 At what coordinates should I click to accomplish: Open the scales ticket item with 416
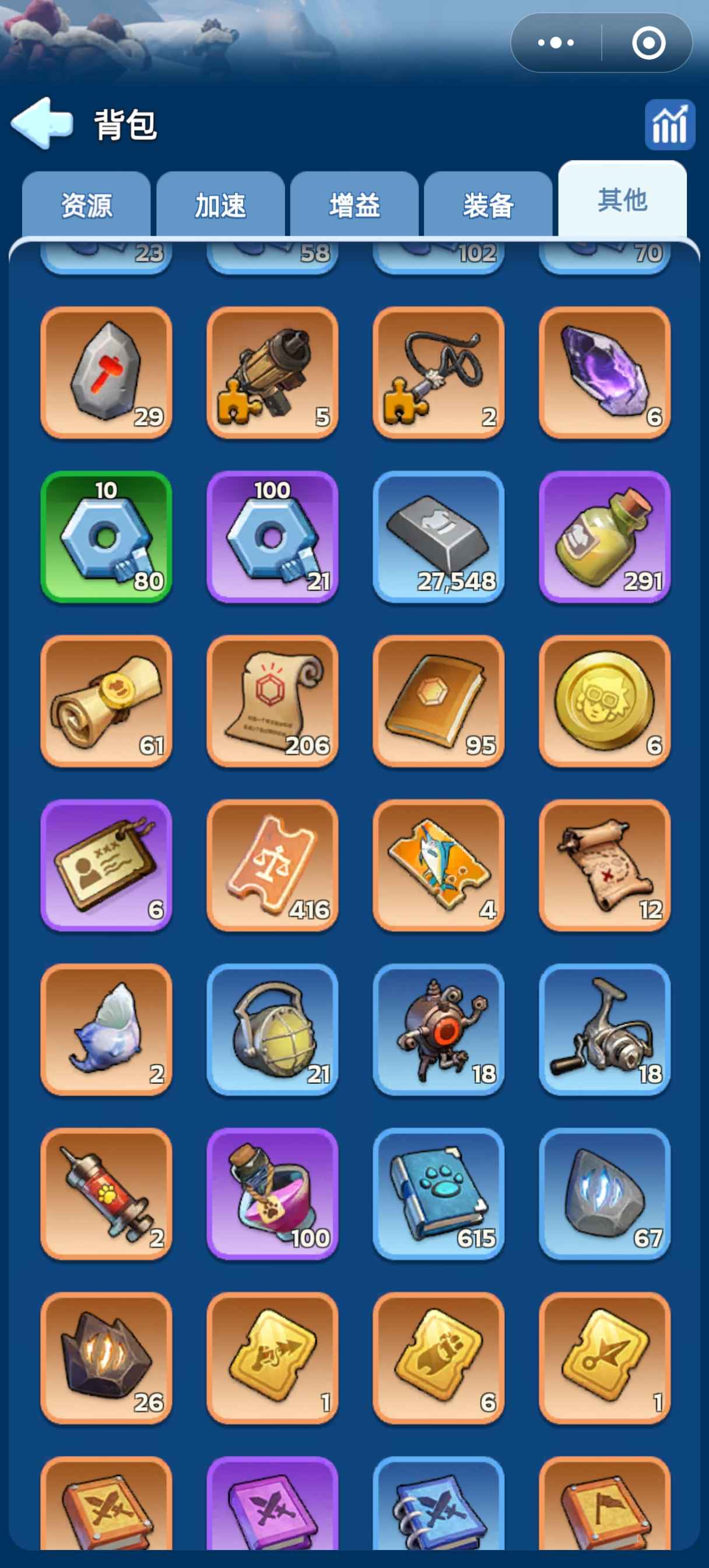click(x=272, y=866)
